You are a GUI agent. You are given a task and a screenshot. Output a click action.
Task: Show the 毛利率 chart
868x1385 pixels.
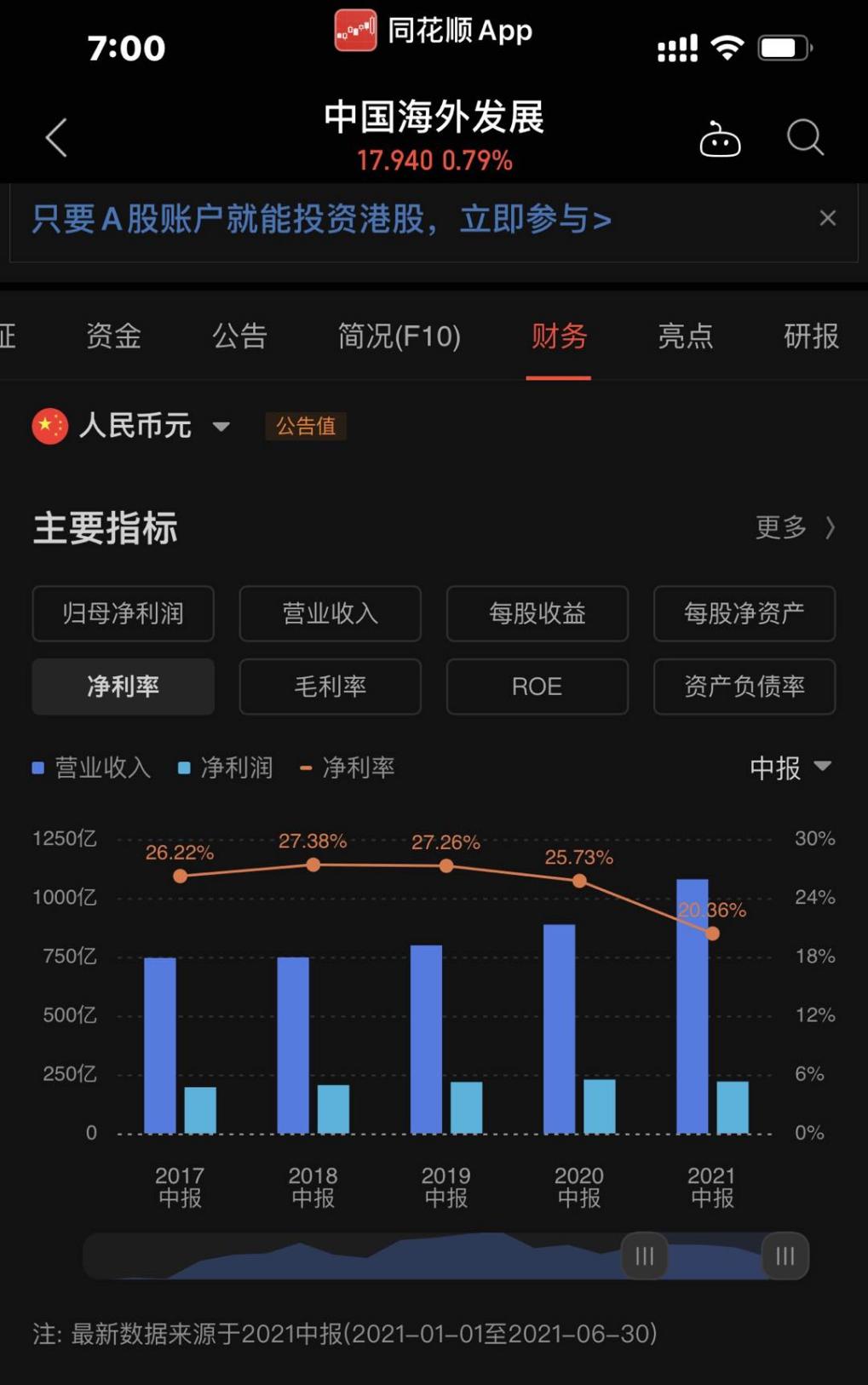[x=331, y=687]
